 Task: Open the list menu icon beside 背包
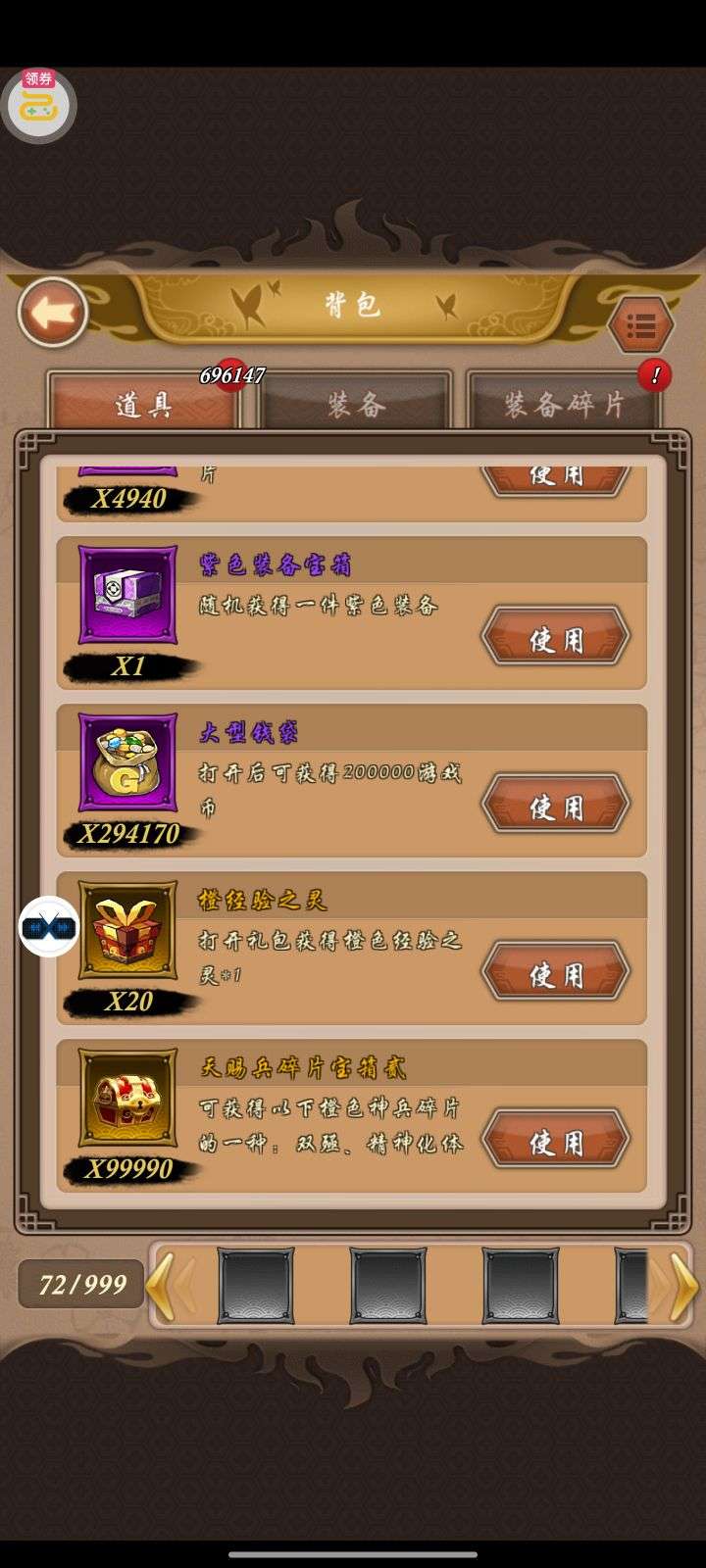coord(640,325)
